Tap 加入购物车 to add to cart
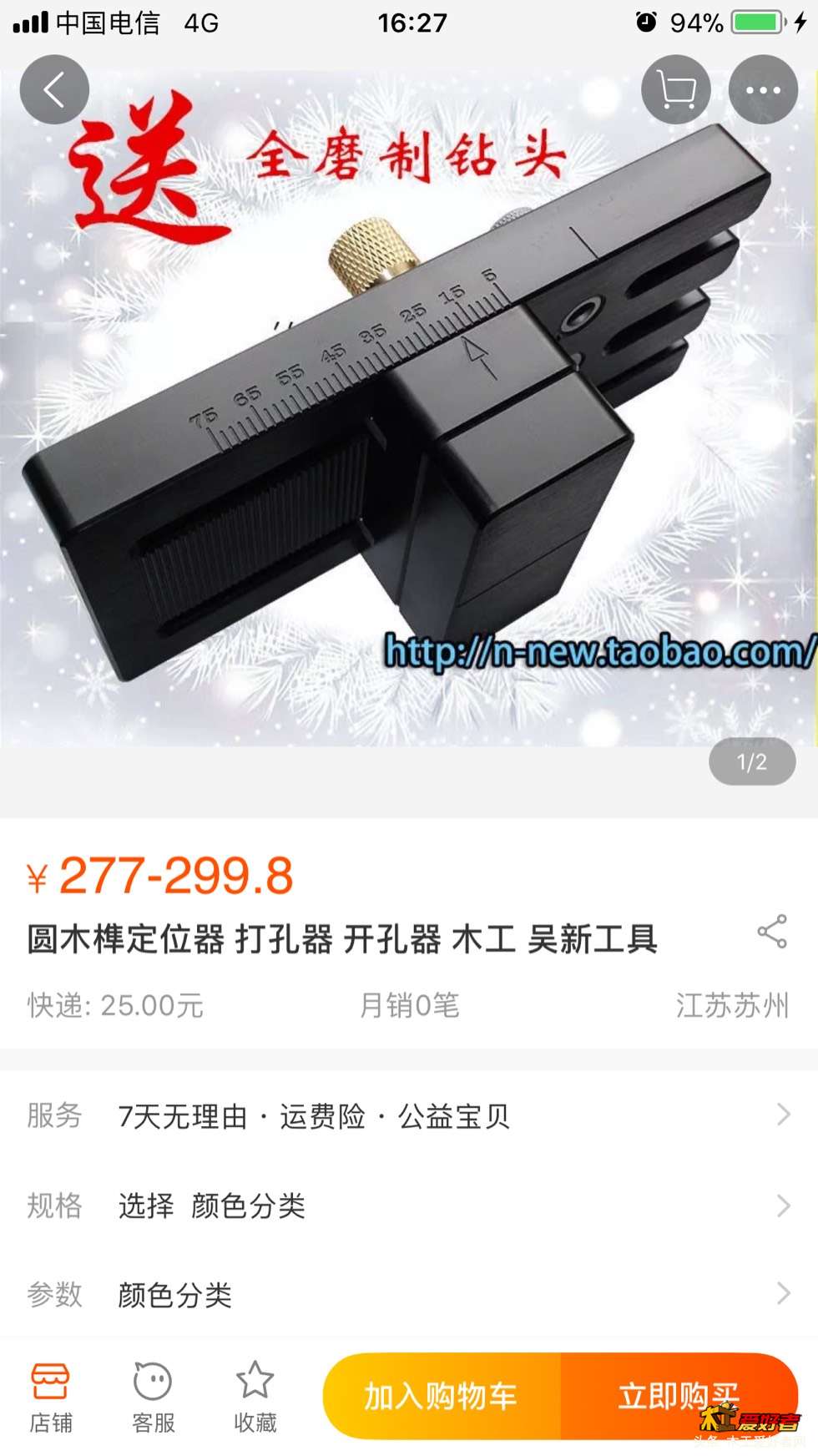Viewport: 818px width, 1456px height. pos(442,1396)
